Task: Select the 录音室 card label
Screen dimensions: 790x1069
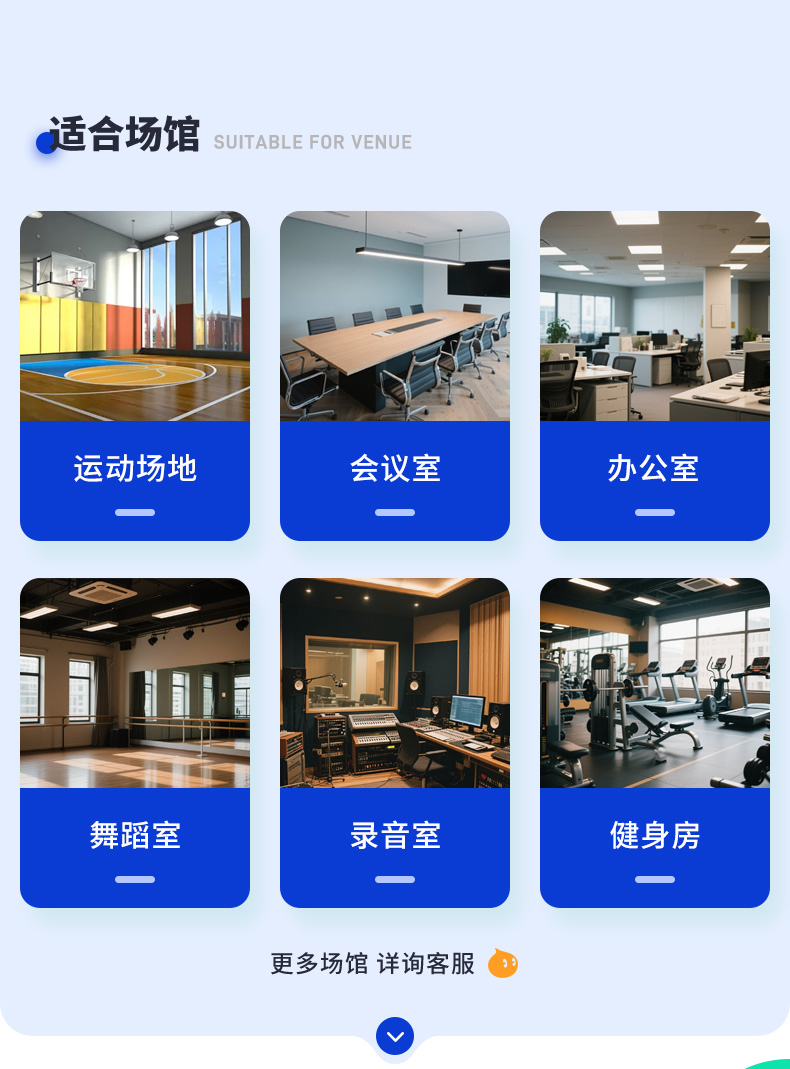Action: 395,835
